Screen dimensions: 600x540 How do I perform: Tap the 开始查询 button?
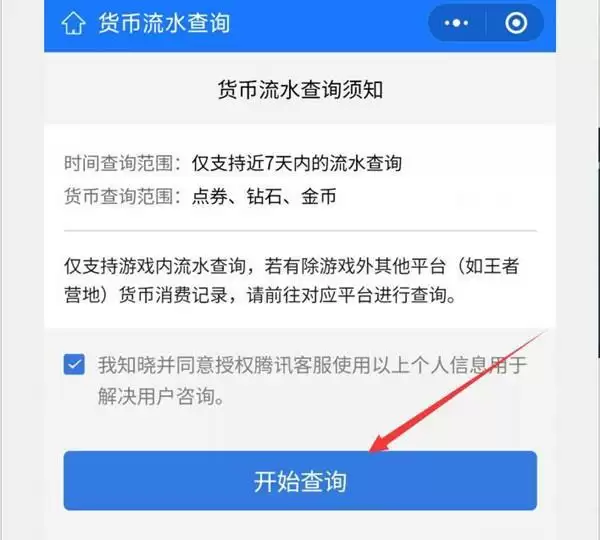coord(300,481)
